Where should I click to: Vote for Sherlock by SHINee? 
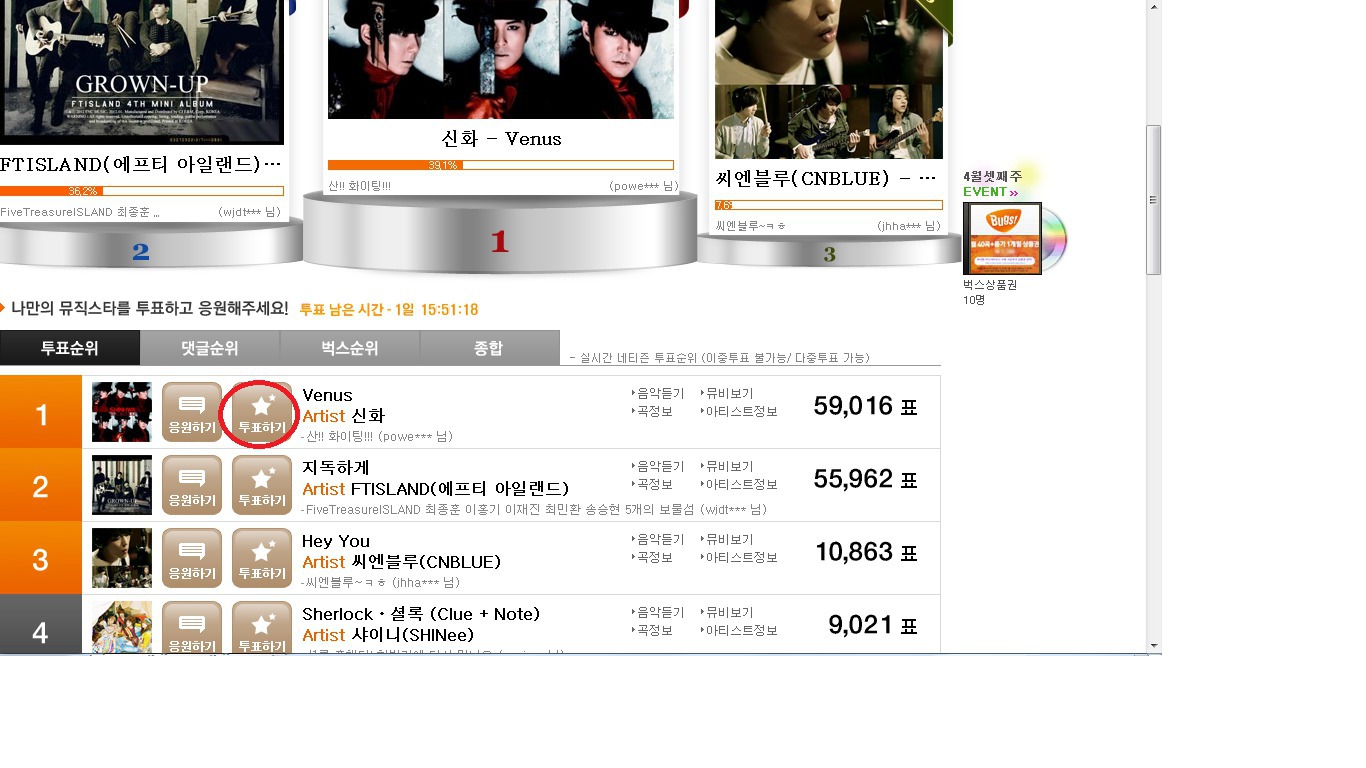(x=262, y=629)
